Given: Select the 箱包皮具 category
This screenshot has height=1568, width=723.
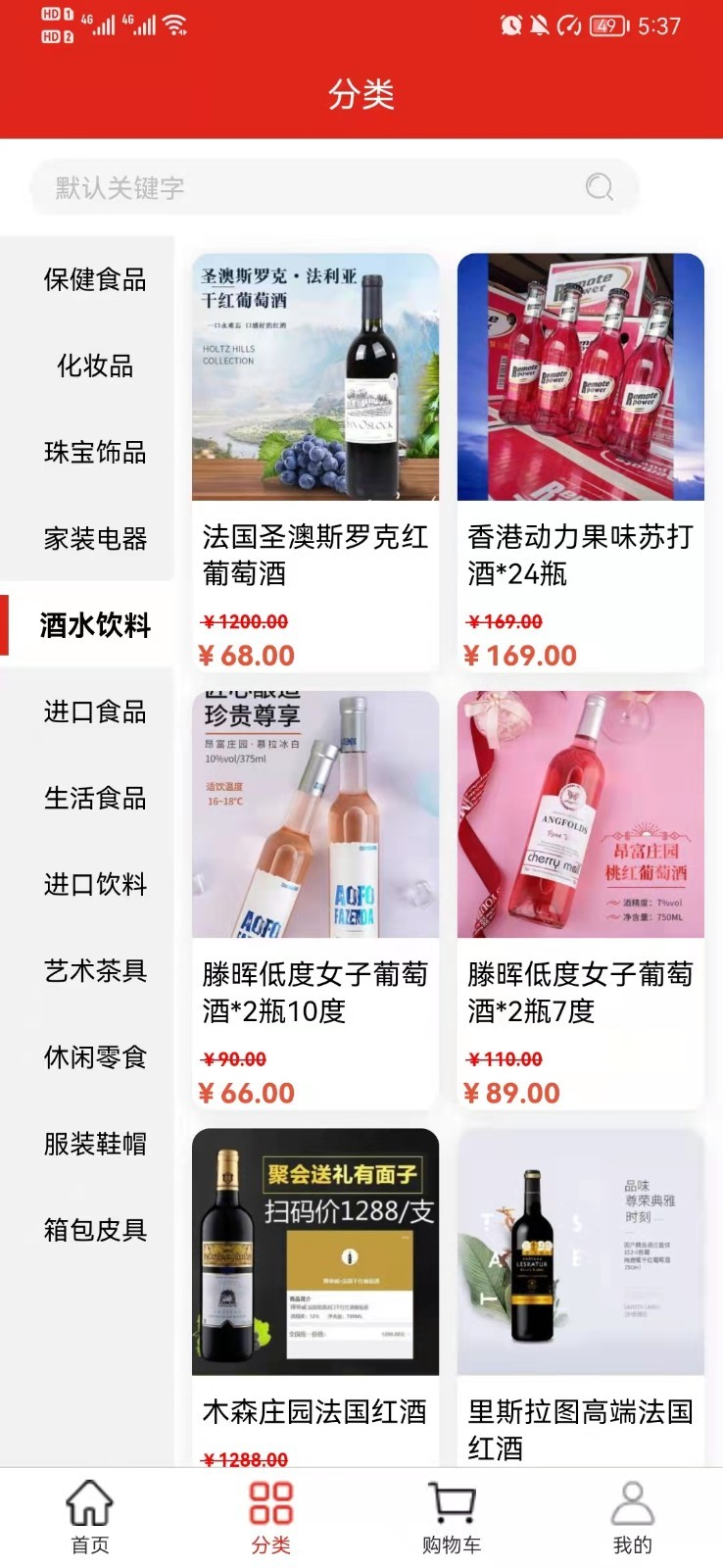Looking at the screenshot, I should tap(95, 1230).
